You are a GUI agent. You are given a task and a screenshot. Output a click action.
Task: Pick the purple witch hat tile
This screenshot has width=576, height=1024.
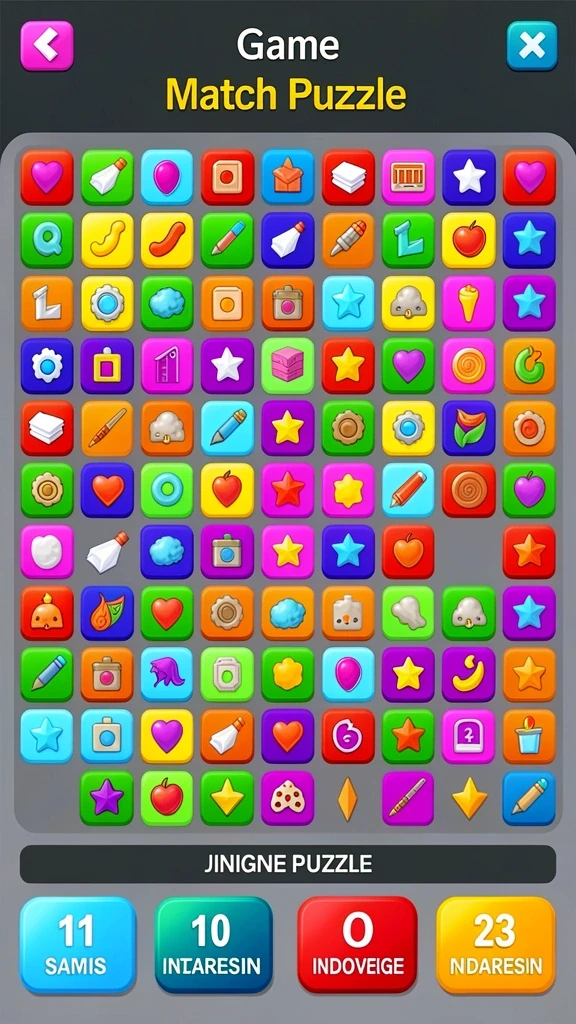point(167,675)
